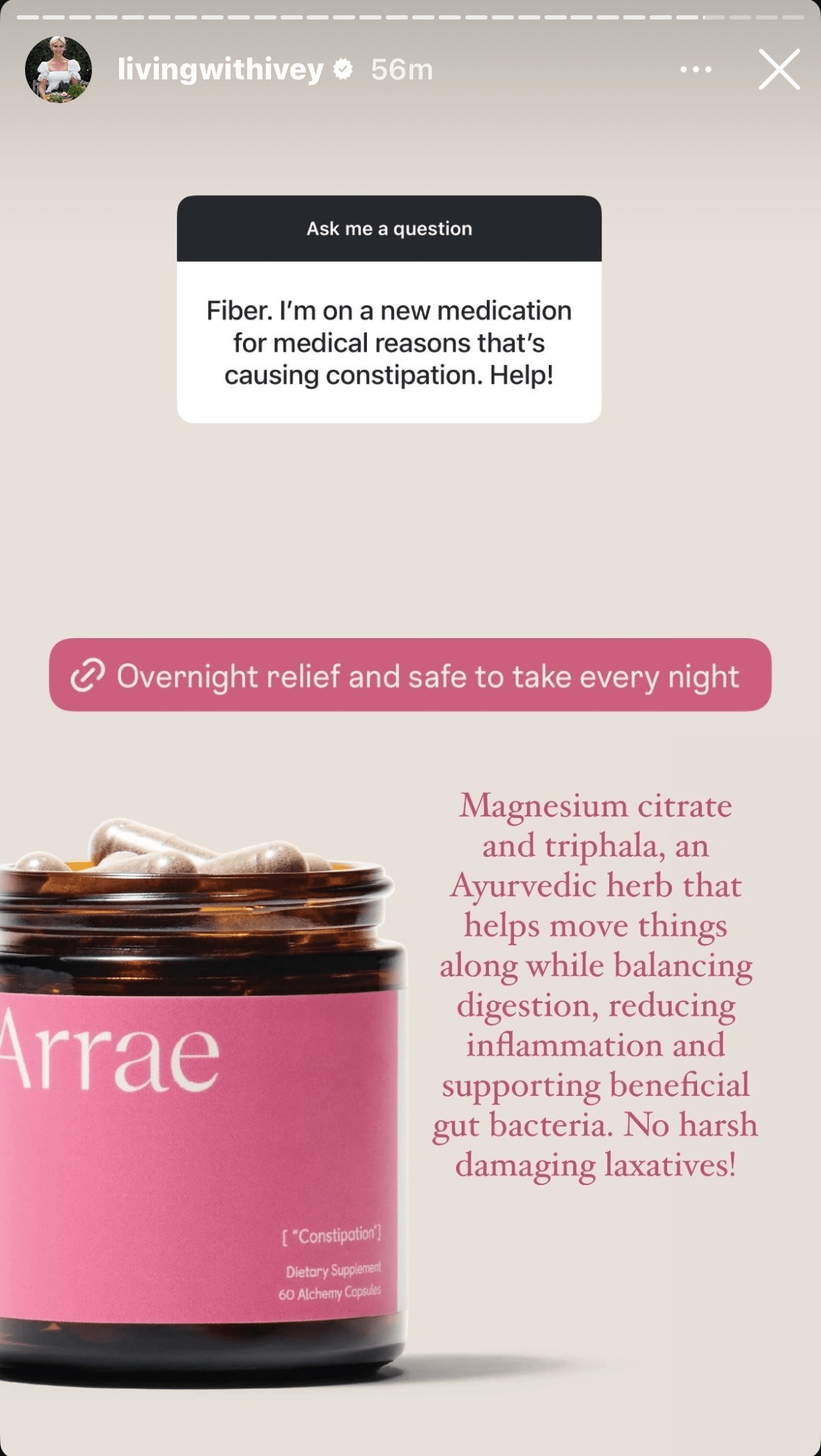The width and height of the screenshot is (821, 1456).
Task: Tap the livingwithivey username
Action: point(220,70)
